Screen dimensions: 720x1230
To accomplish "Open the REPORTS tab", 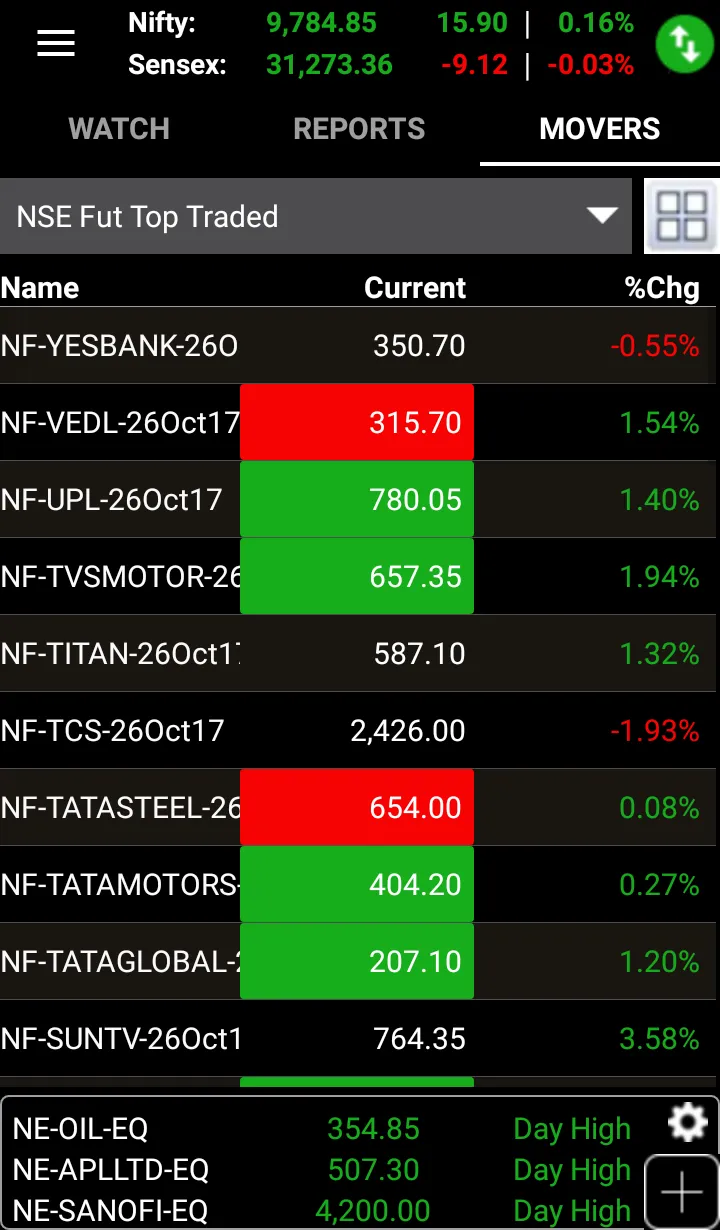I will (358, 128).
